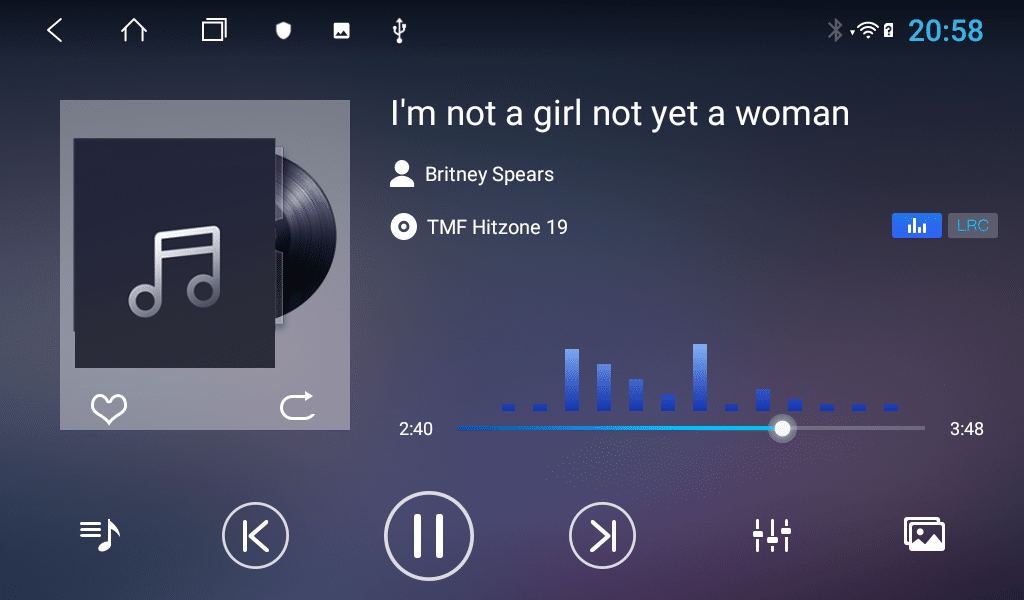This screenshot has height=600, width=1024.
Task: Go to the previous track
Action: coord(255,536)
